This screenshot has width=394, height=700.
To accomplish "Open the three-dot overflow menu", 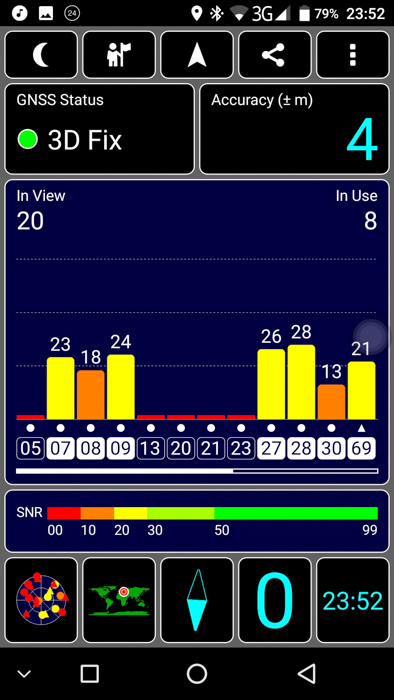I will click(x=353, y=55).
